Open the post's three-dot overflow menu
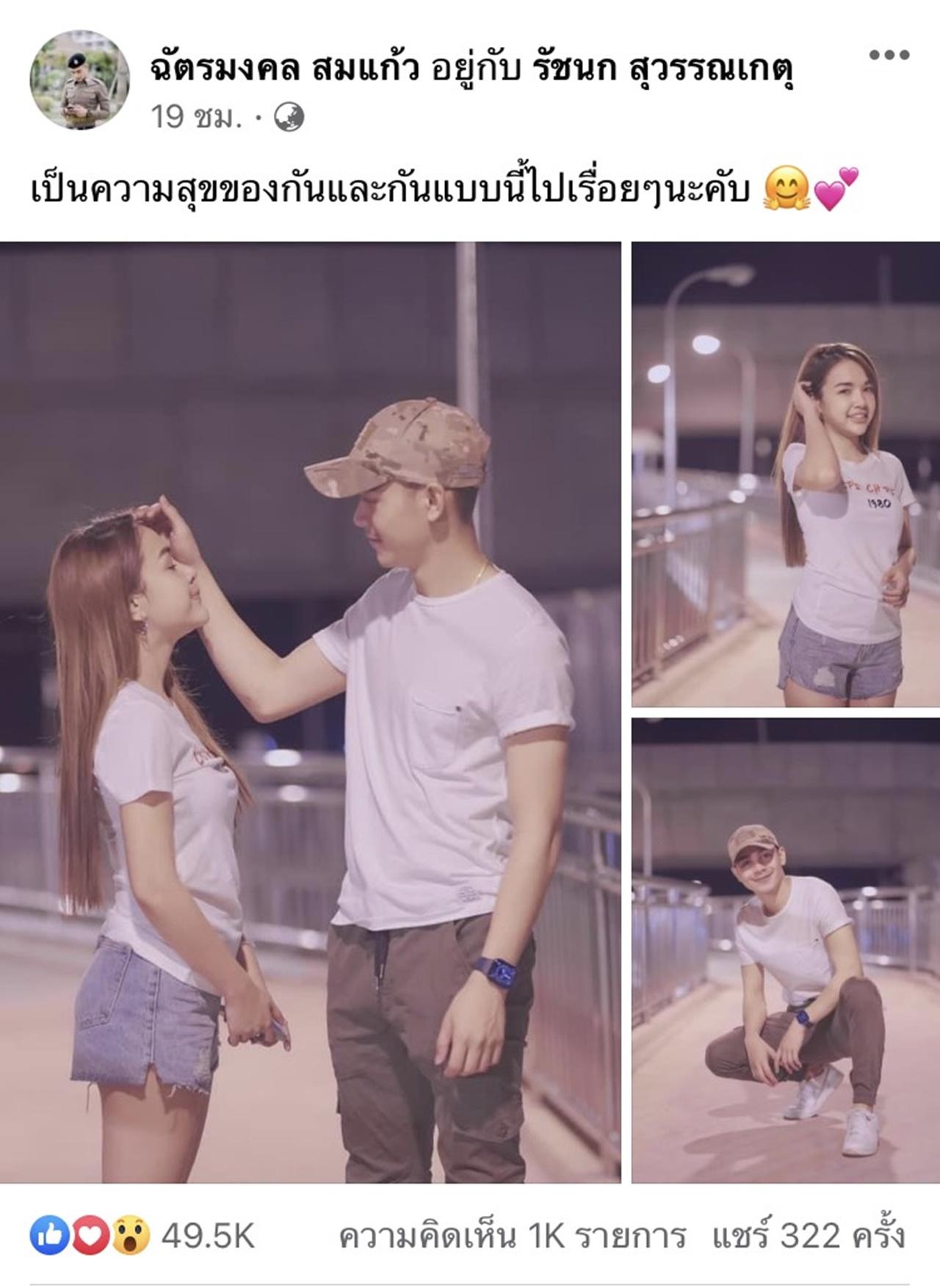Screen dimensions: 940x1288 889,55
